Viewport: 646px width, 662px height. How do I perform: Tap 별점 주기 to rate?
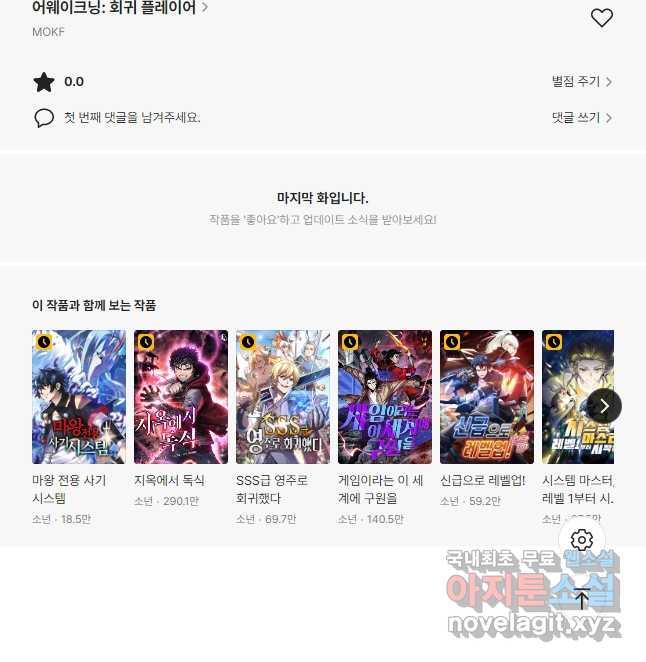click(x=581, y=82)
